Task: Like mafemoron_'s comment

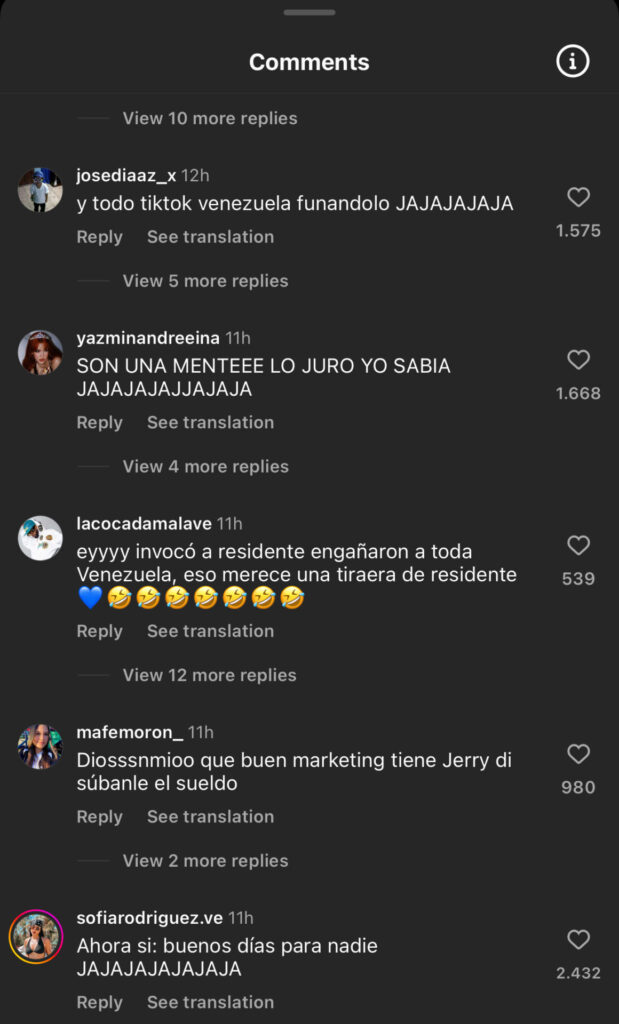Action: (x=578, y=754)
